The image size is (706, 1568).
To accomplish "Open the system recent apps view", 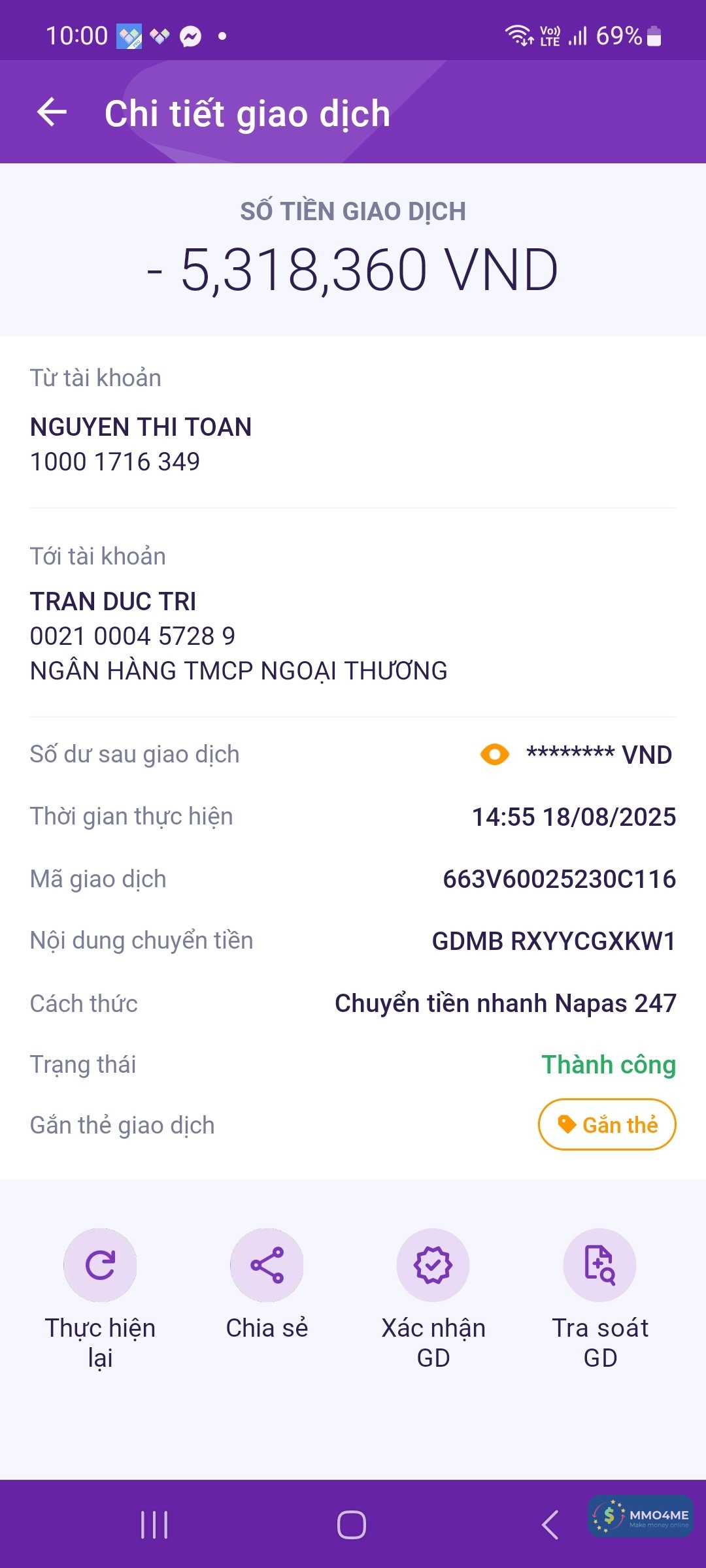I will click(154, 1526).
